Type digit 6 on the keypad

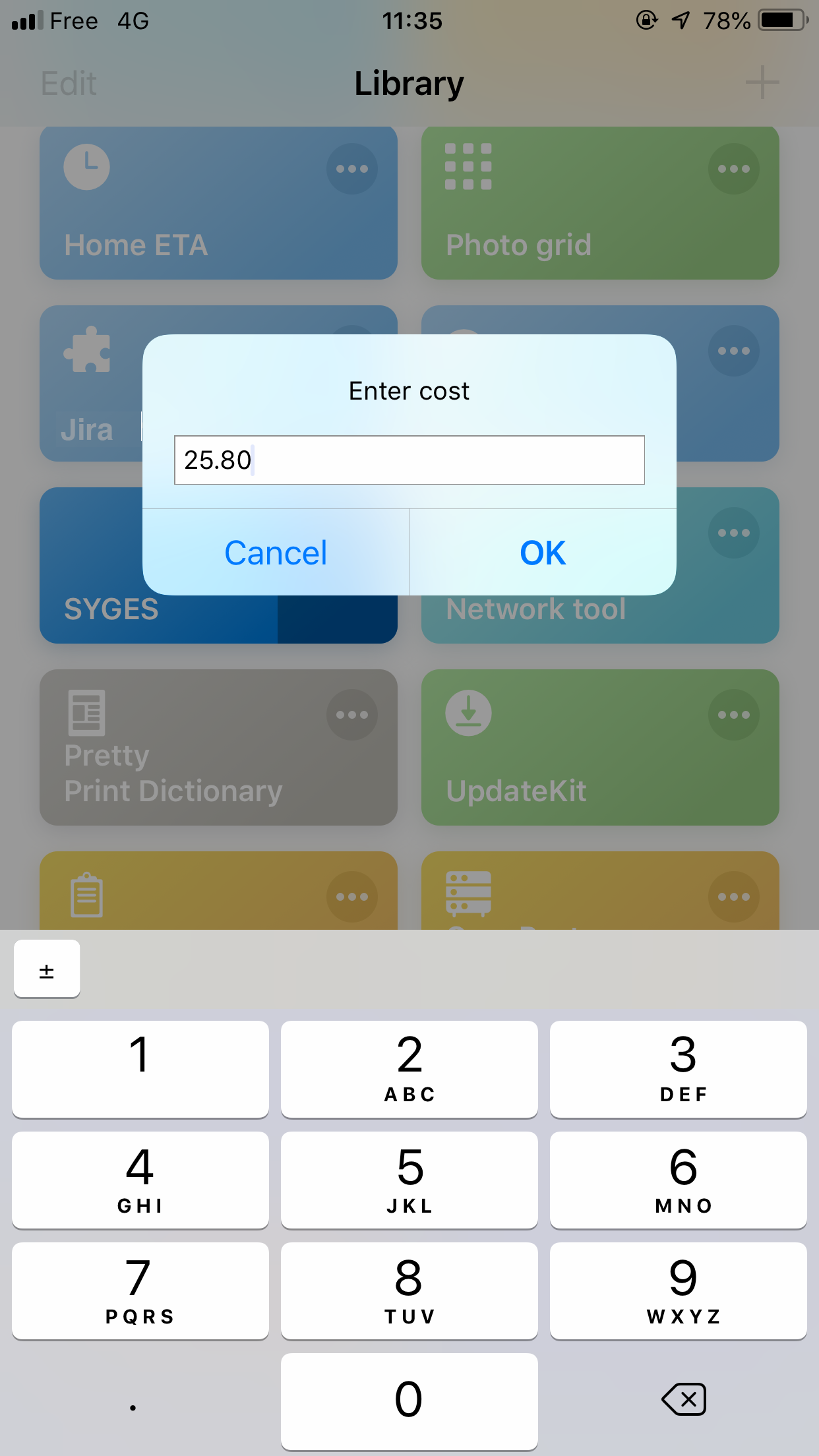point(678,1180)
